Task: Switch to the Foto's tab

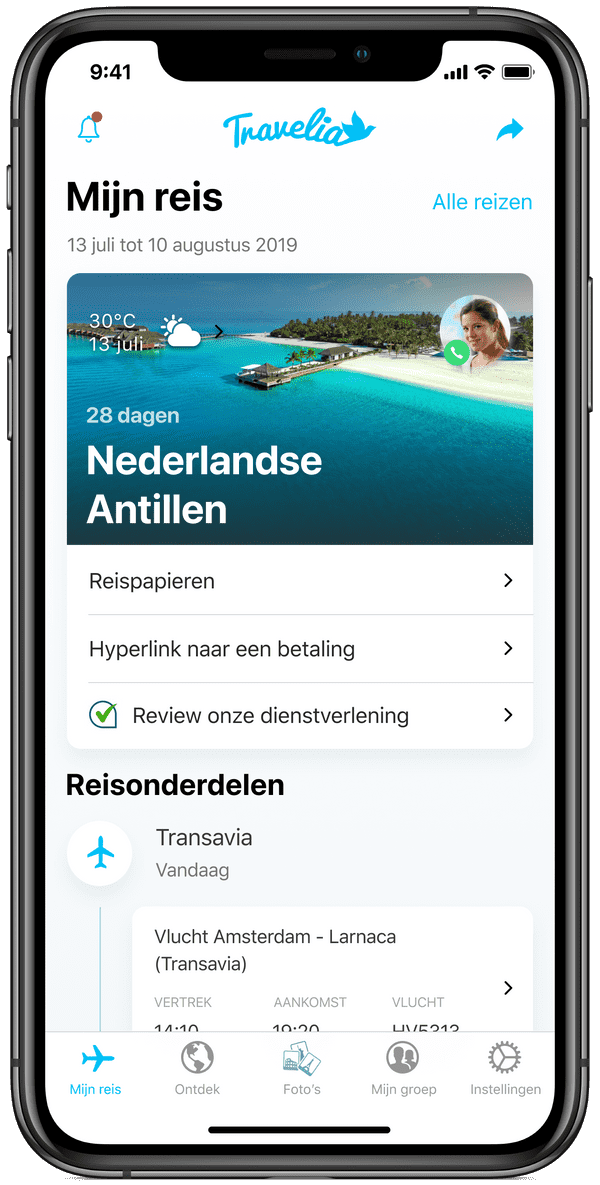Action: tap(301, 1068)
